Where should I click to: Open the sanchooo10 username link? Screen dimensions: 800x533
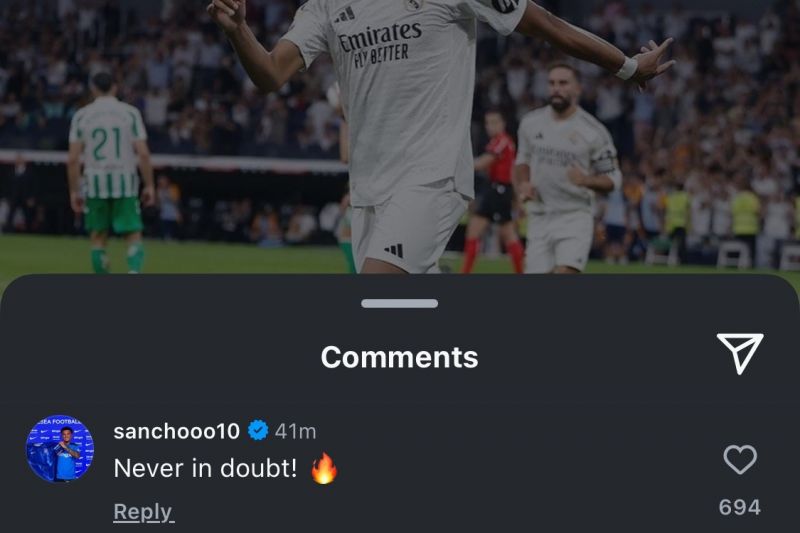[x=176, y=431]
